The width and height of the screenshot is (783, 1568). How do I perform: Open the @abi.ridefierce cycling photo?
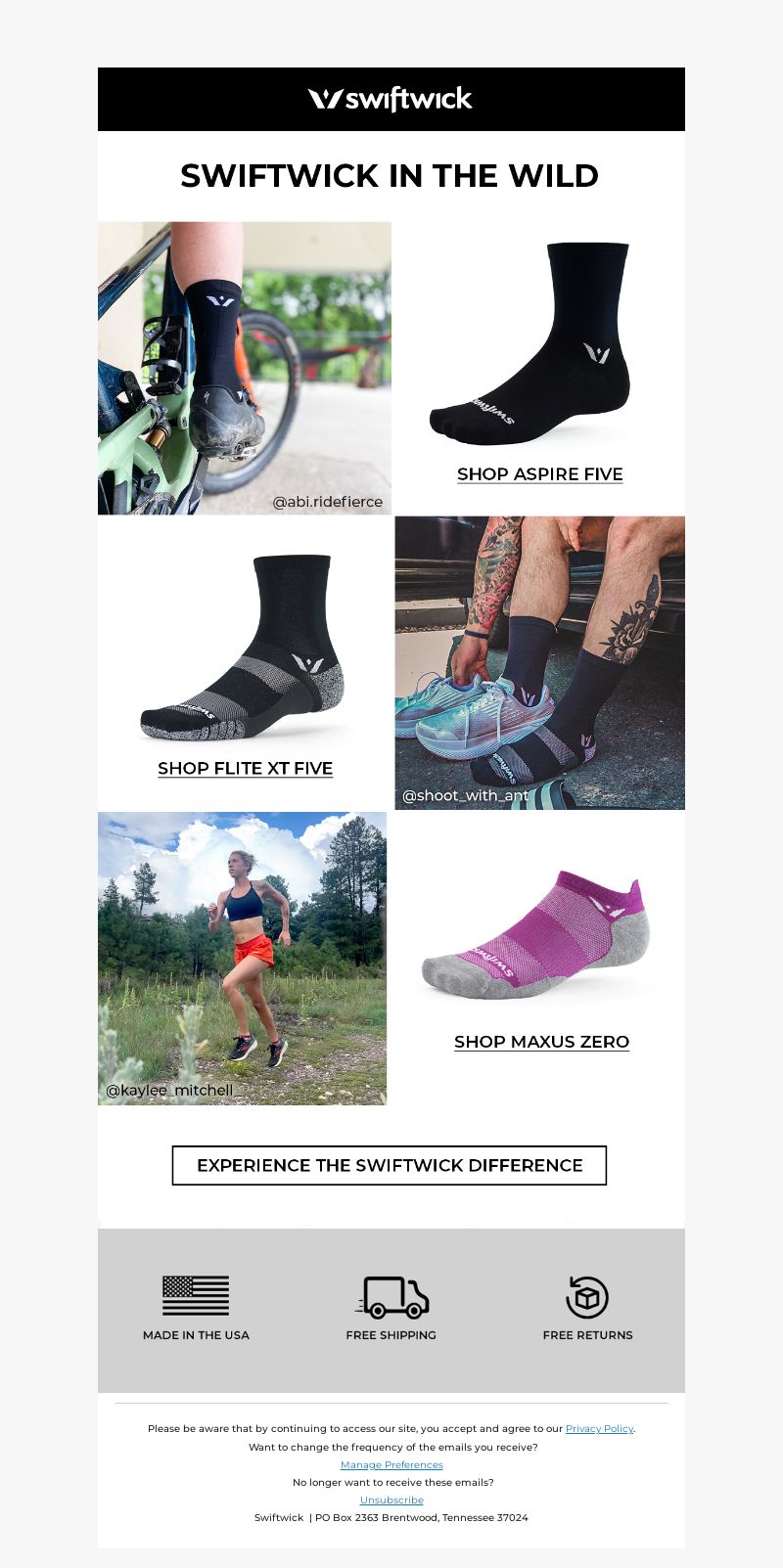245,368
